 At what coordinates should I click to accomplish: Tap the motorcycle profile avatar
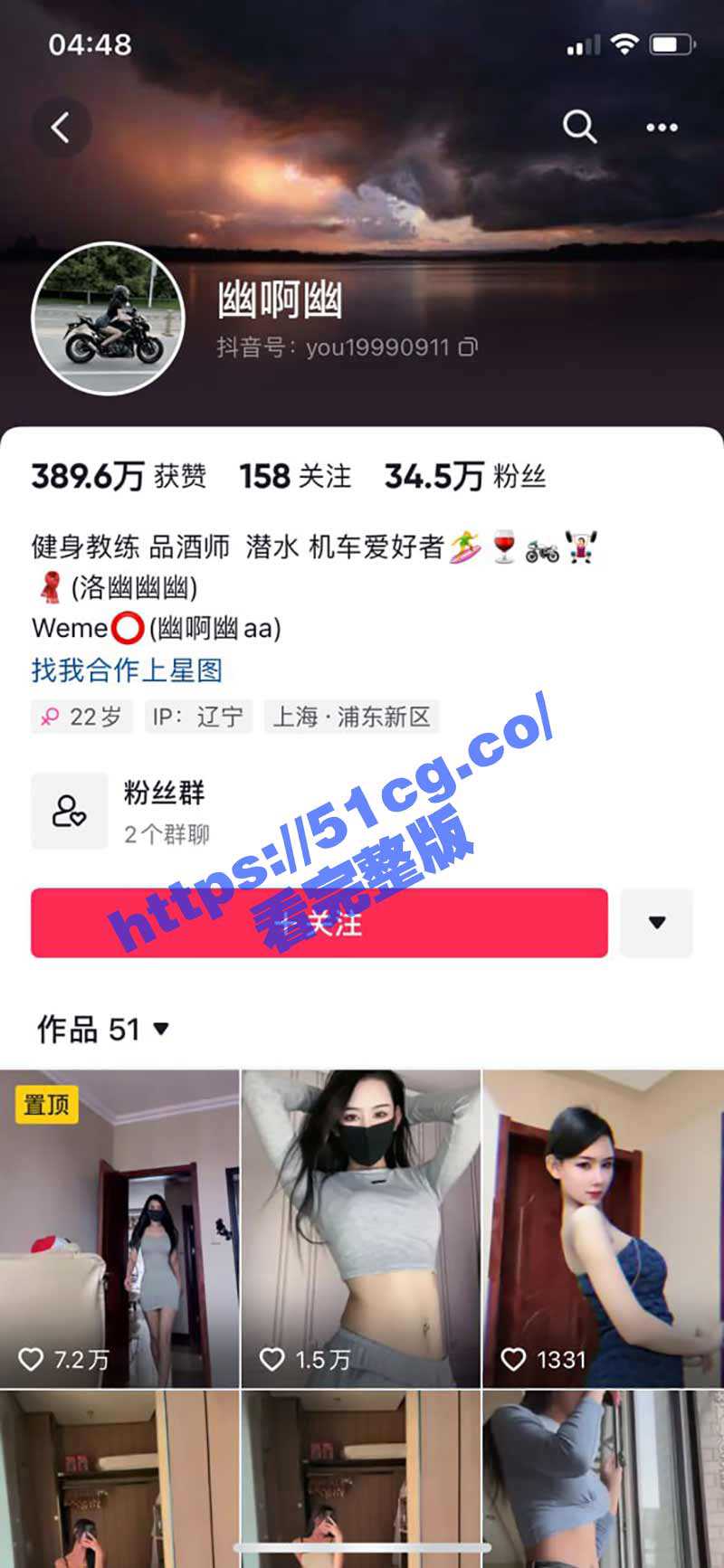(x=109, y=318)
